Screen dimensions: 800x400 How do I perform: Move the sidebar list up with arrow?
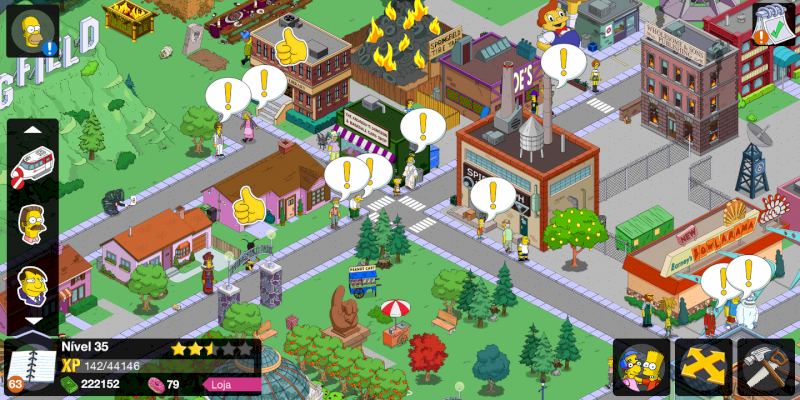point(33,129)
